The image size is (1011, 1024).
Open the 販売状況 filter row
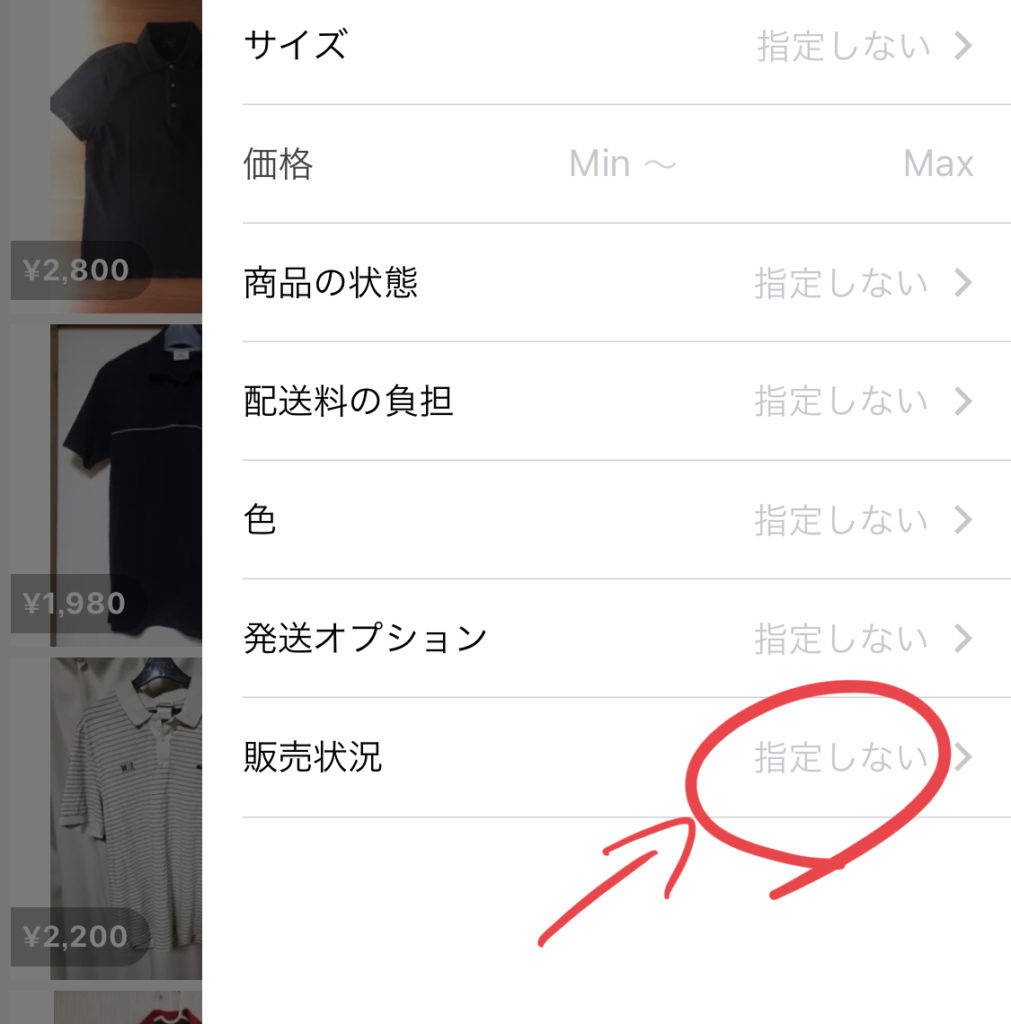[x=608, y=758]
